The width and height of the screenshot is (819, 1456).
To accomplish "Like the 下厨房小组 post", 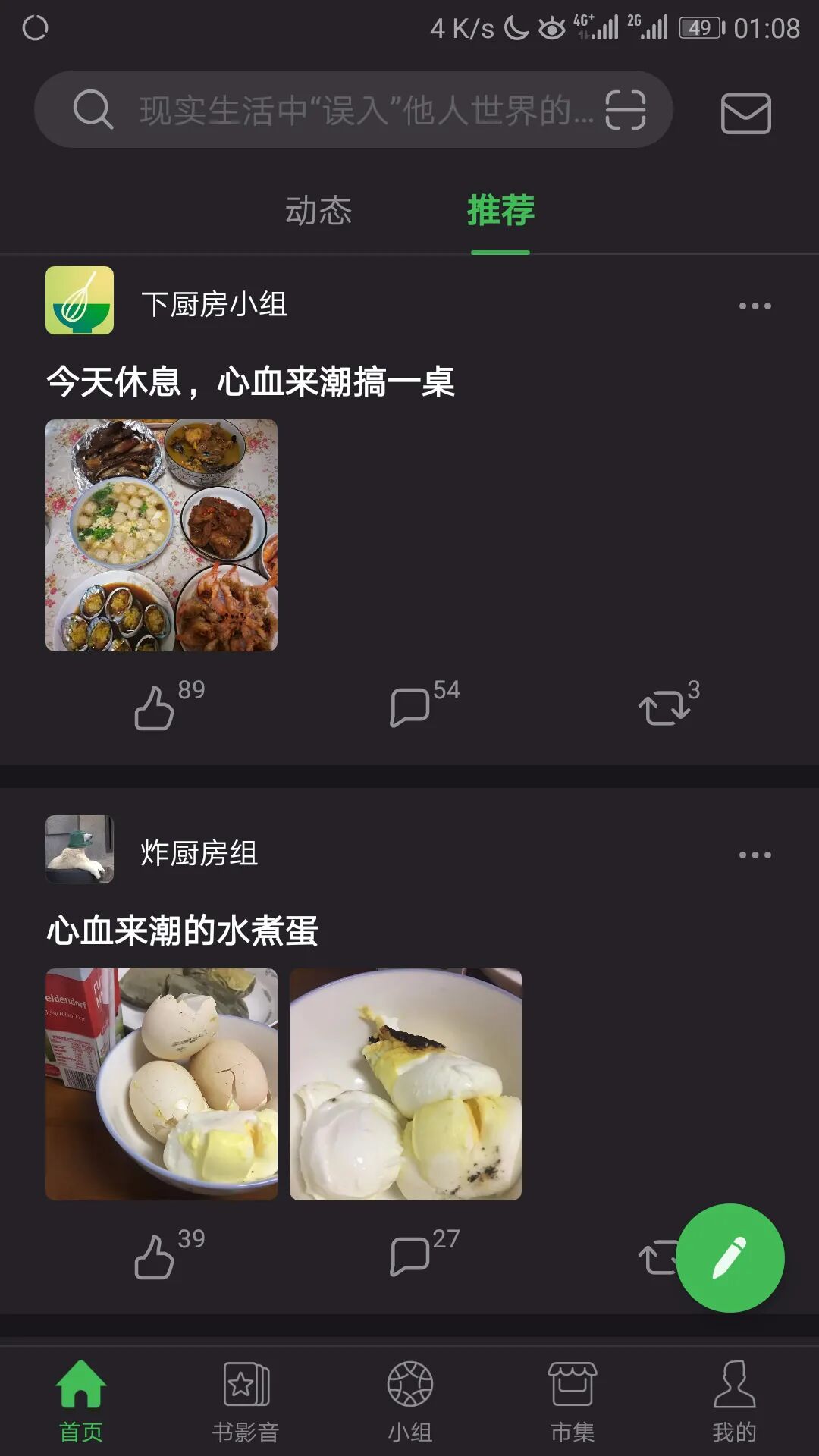I will click(155, 707).
